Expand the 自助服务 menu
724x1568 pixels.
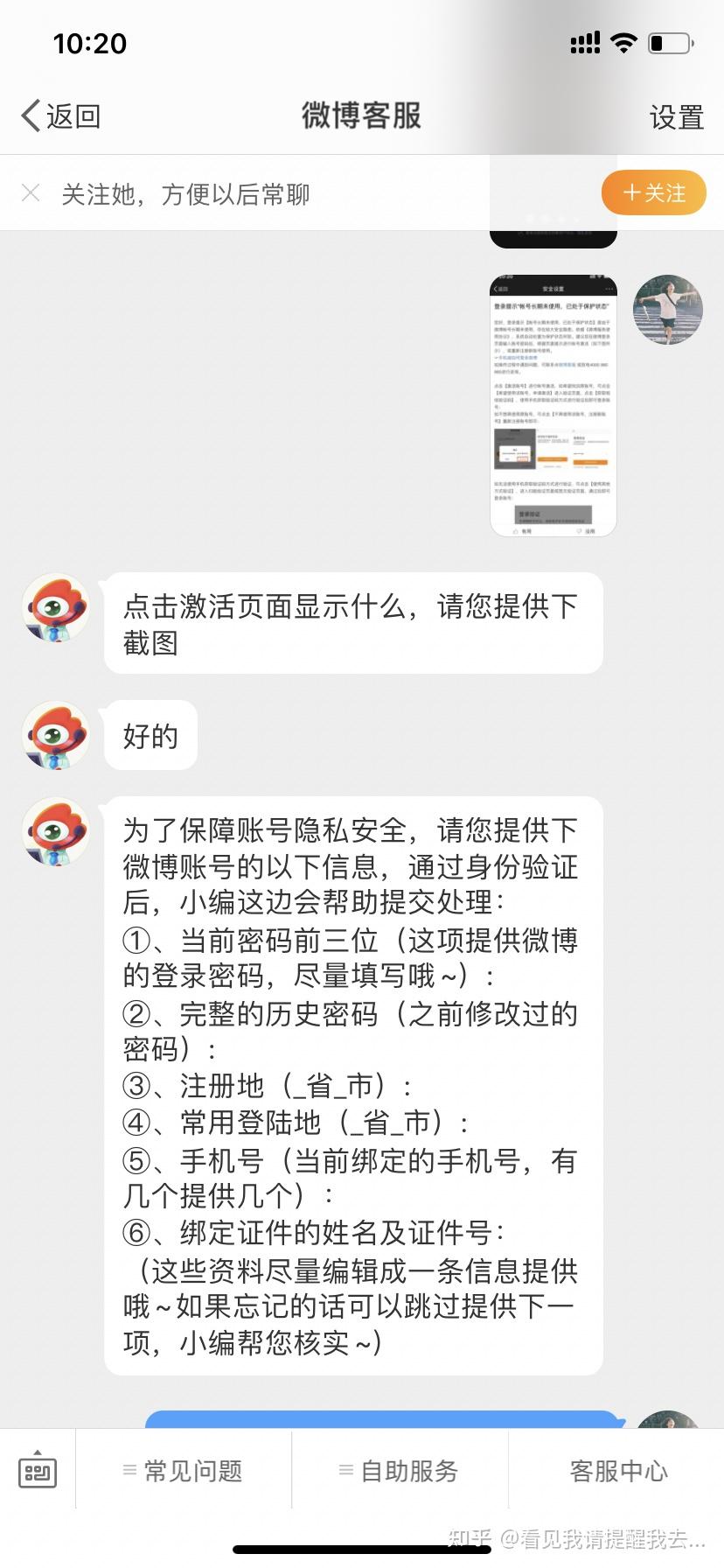coord(400,1471)
